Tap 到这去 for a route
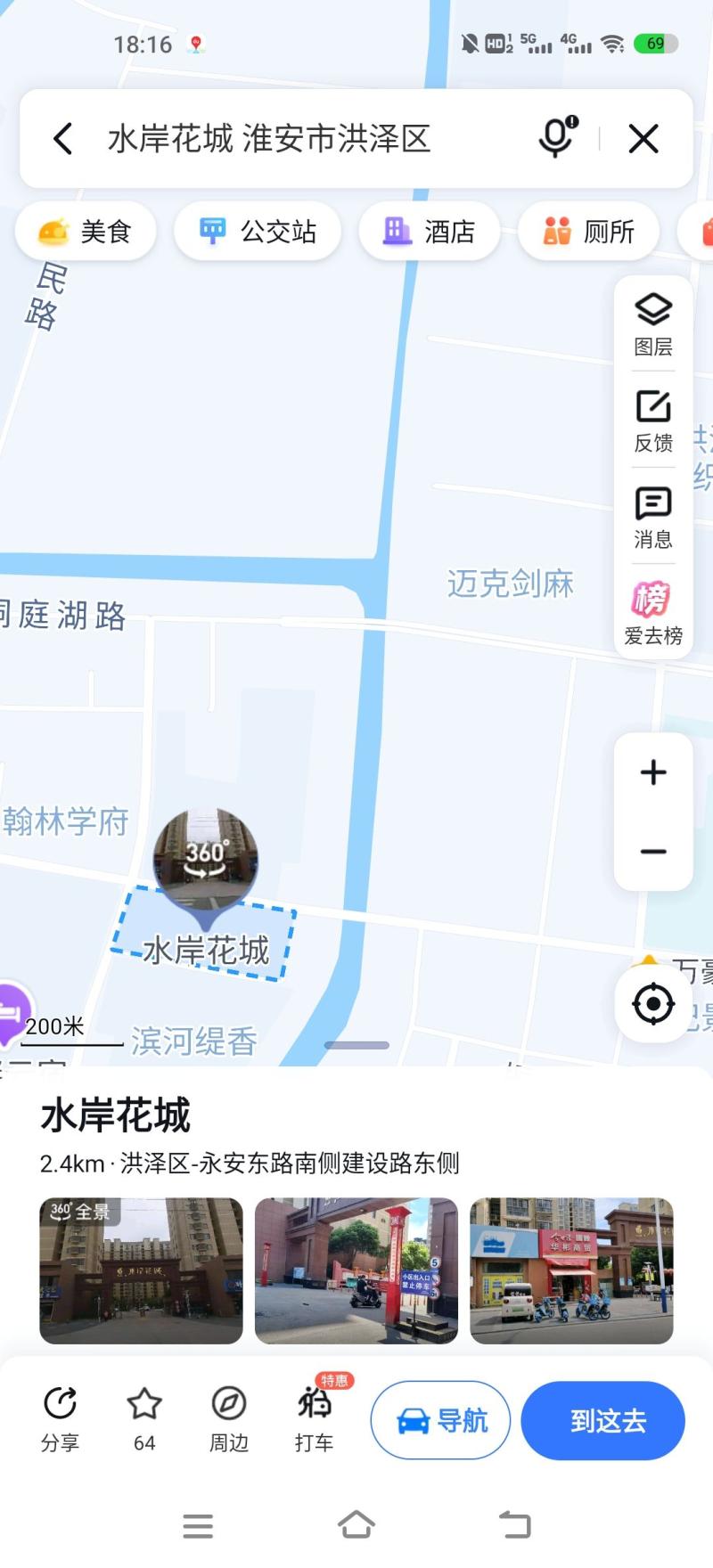Image resolution: width=713 pixels, height=1568 pixels. tap(603, 1420)
